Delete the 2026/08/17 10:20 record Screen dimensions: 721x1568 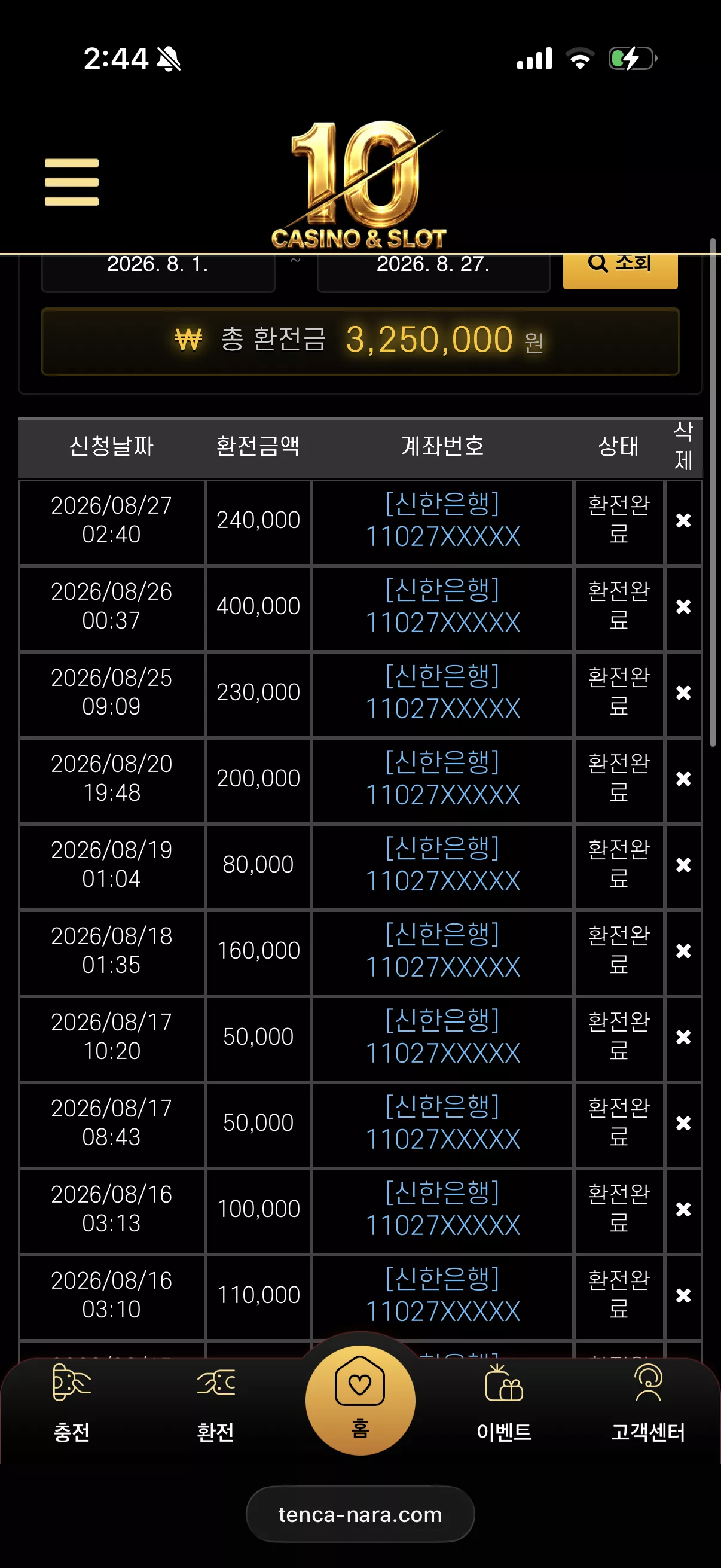coord(683,1037)
